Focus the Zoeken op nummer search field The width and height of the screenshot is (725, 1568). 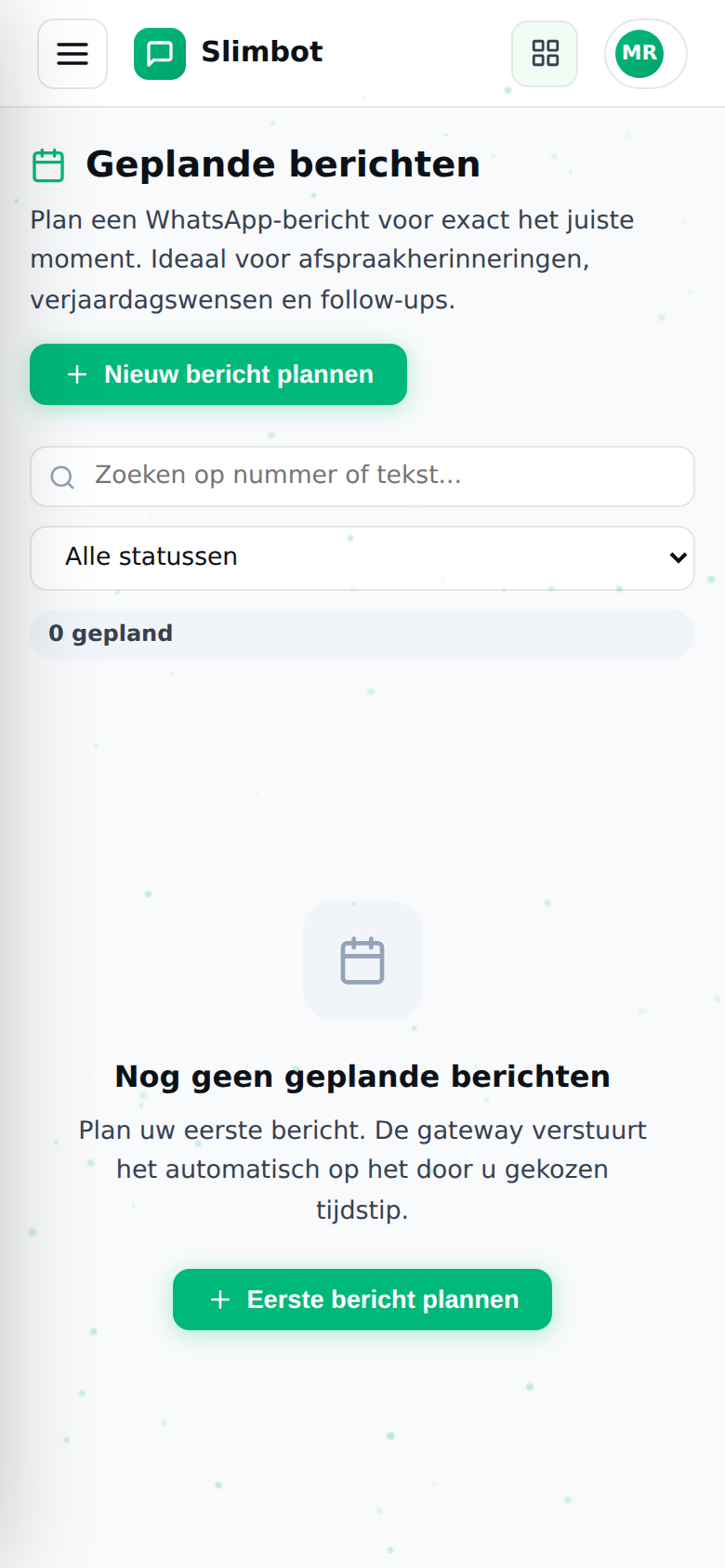tap(362, 477)
